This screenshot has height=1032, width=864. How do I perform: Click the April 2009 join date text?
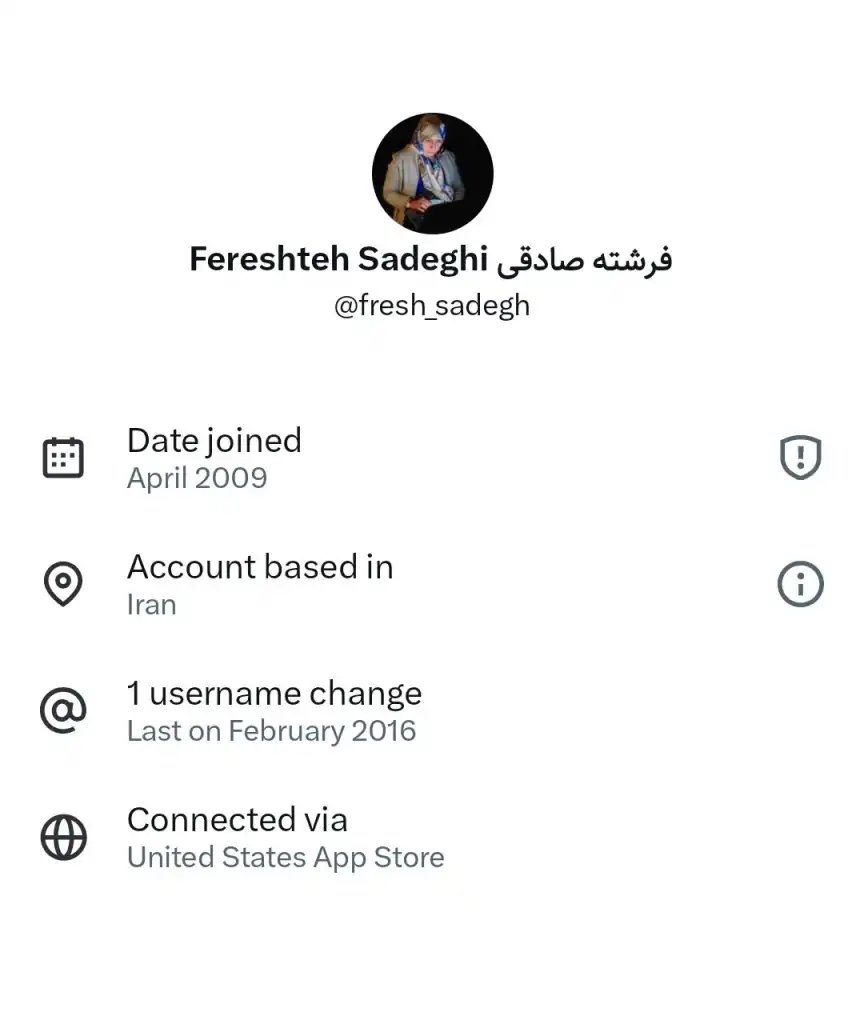(x=197, y=478)
